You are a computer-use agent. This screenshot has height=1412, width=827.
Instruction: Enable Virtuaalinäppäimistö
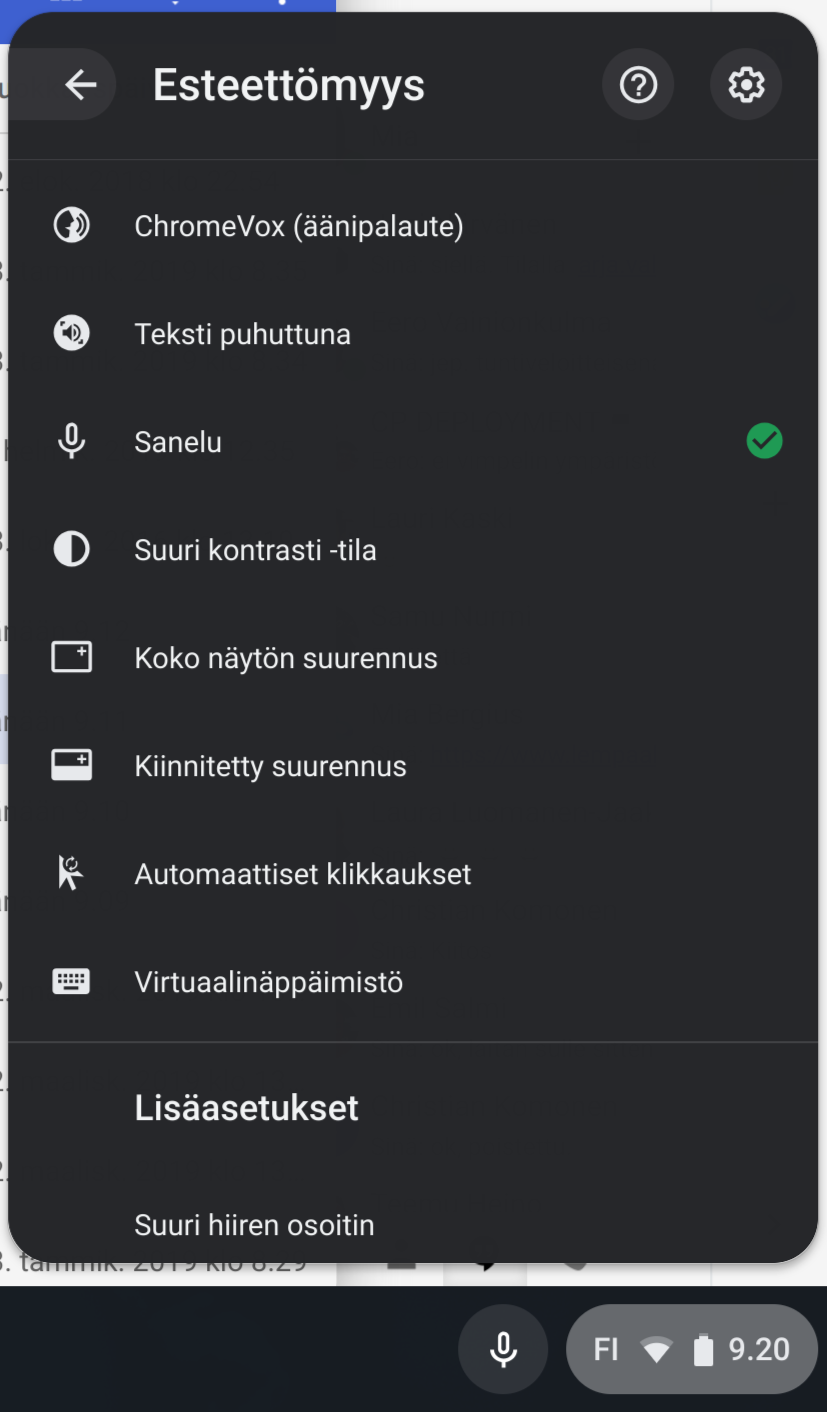(x=413, y=982)
